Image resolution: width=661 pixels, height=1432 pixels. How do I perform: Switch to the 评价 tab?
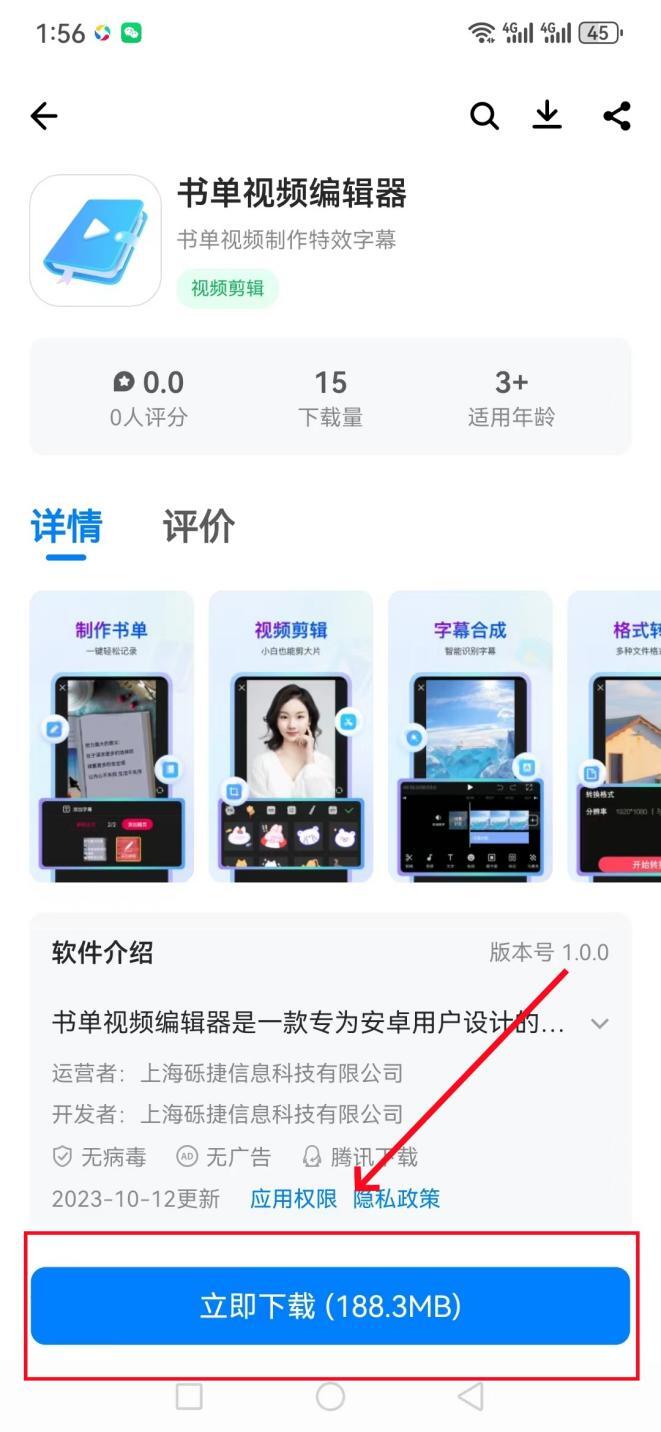199,526
